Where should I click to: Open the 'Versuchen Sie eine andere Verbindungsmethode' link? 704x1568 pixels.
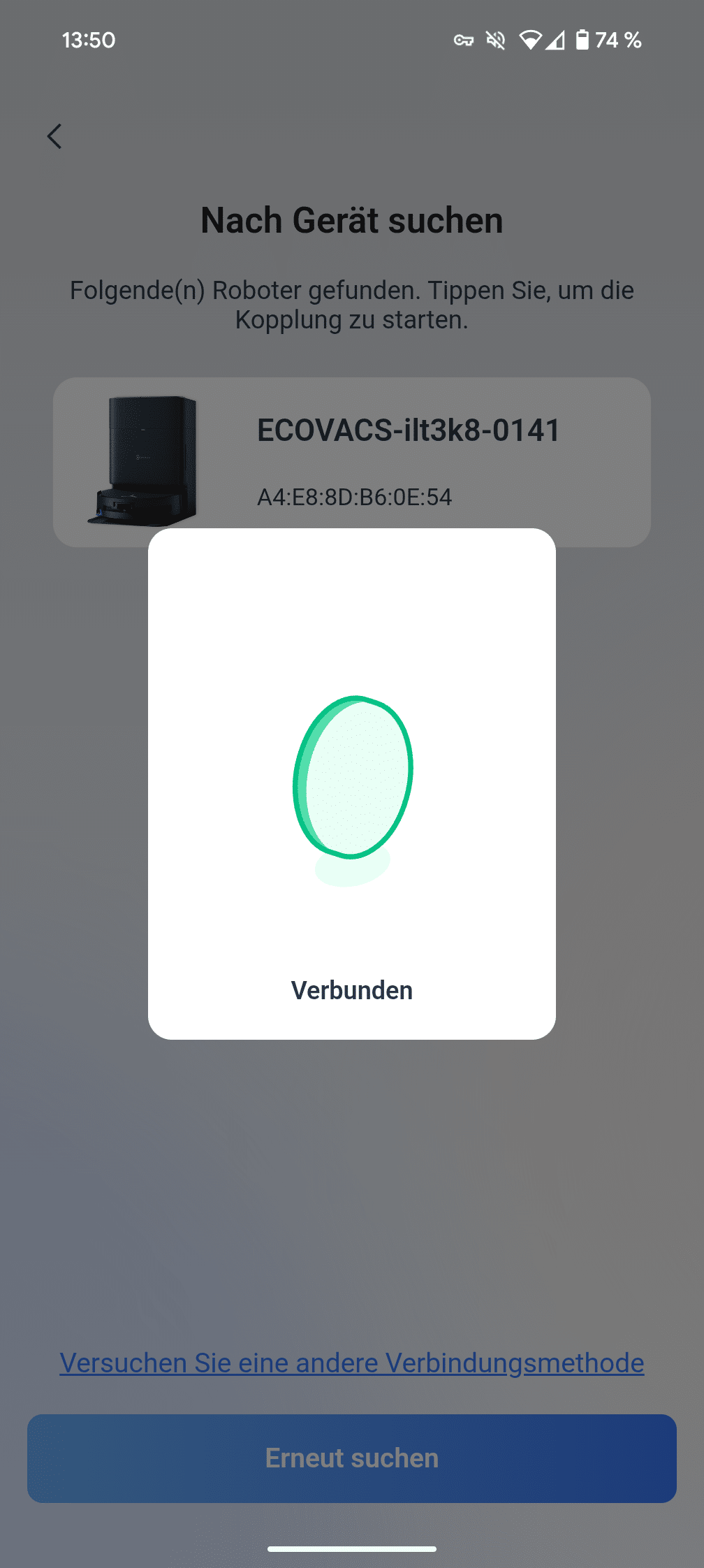(x=352, y=1363)
